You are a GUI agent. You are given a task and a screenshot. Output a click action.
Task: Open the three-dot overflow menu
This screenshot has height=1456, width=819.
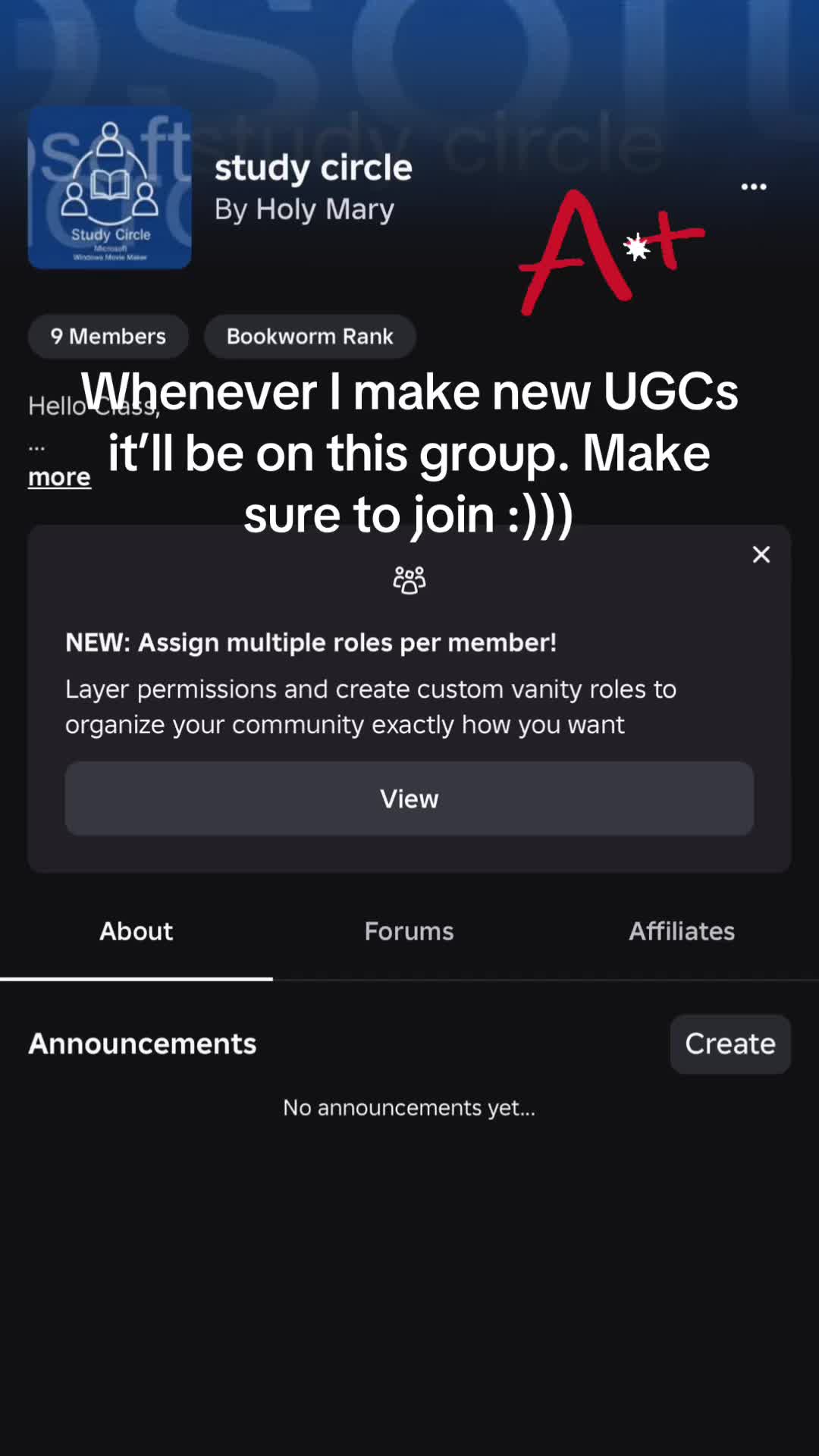(753, 187)
